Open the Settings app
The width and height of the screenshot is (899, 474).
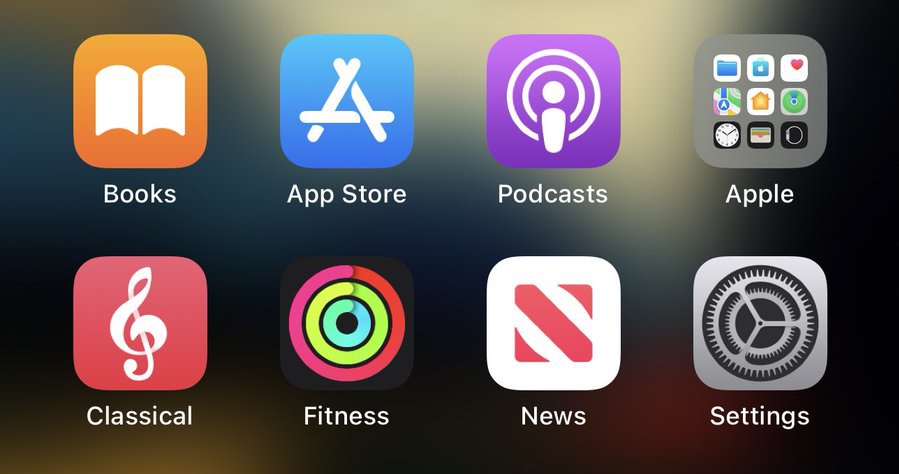(760, 323)
